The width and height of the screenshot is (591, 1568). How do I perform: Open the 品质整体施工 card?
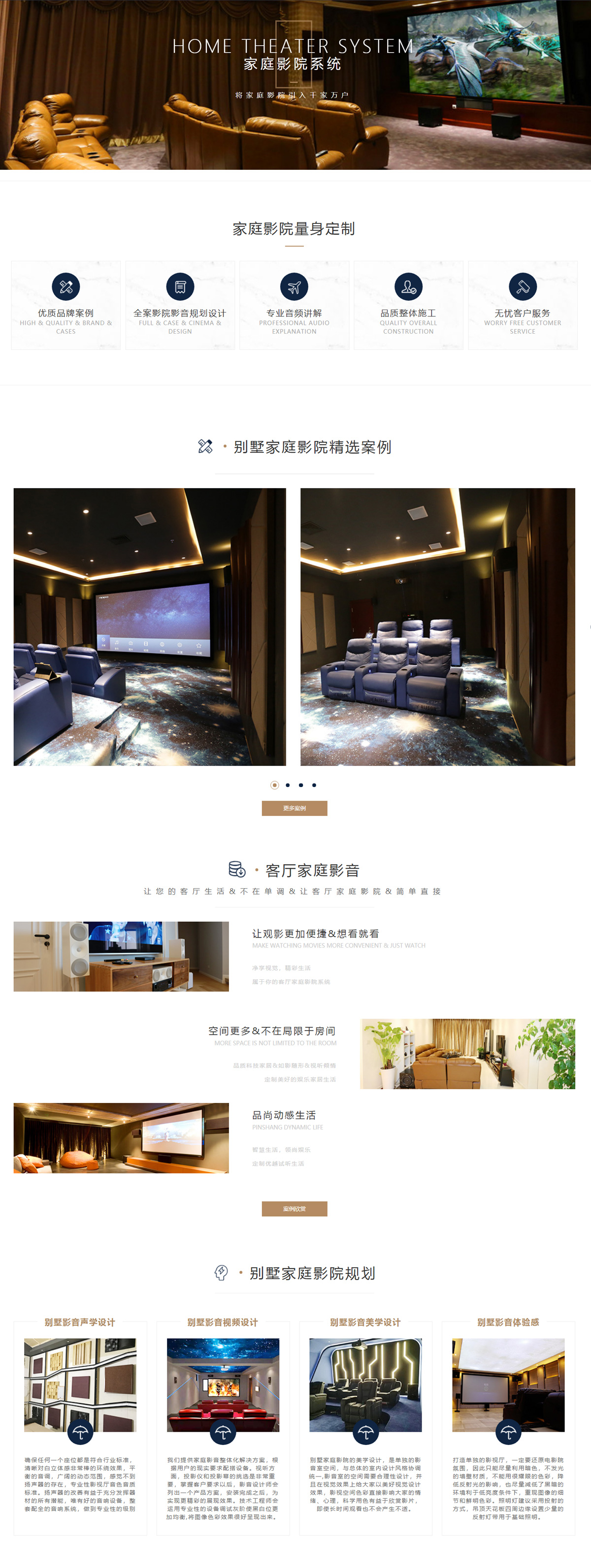(x=408, y=306)
